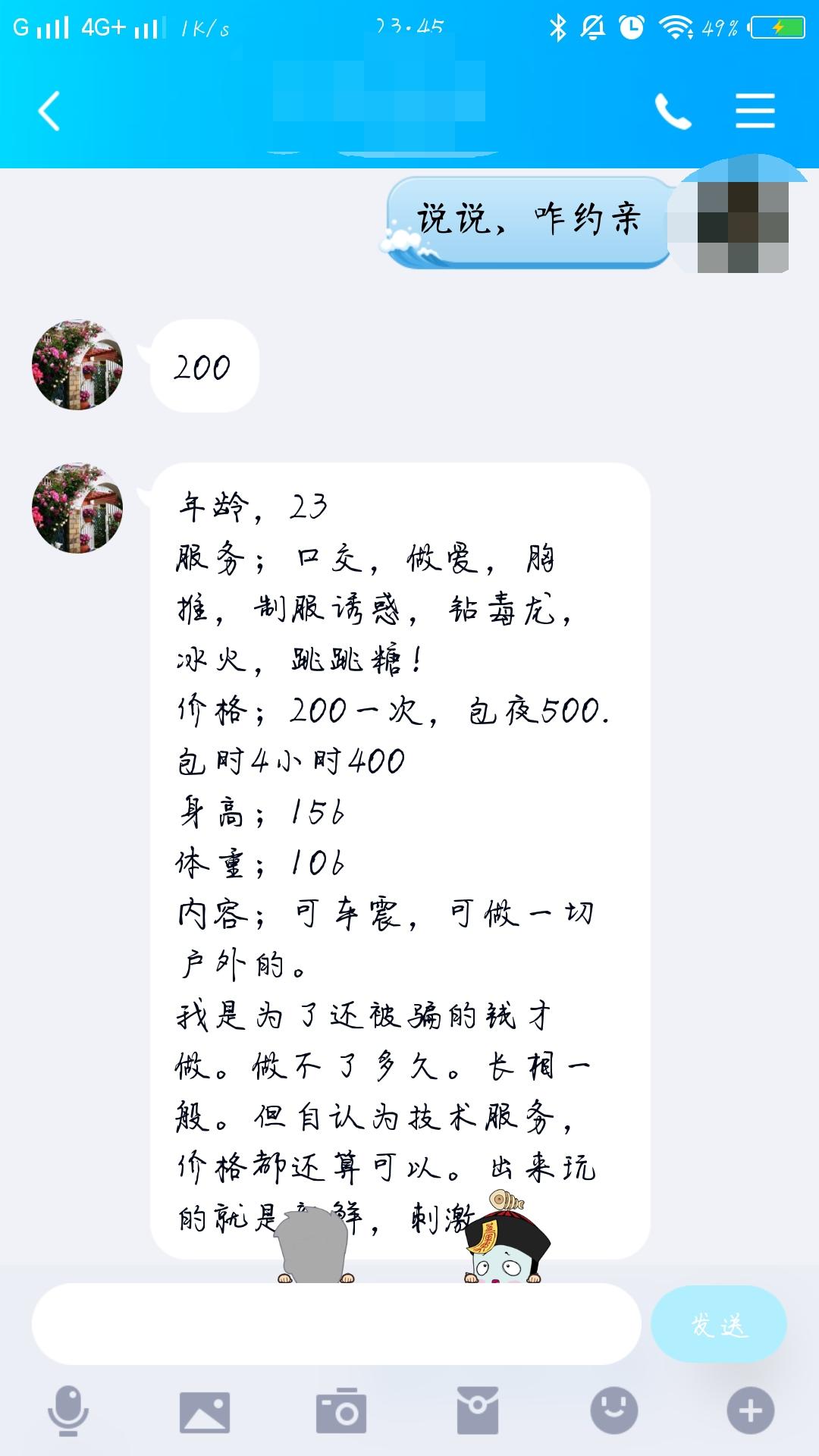The height and width of the screenshot is (1456, 819).
Task: Start a voice call with the phone icon
Action: point(673,110)
